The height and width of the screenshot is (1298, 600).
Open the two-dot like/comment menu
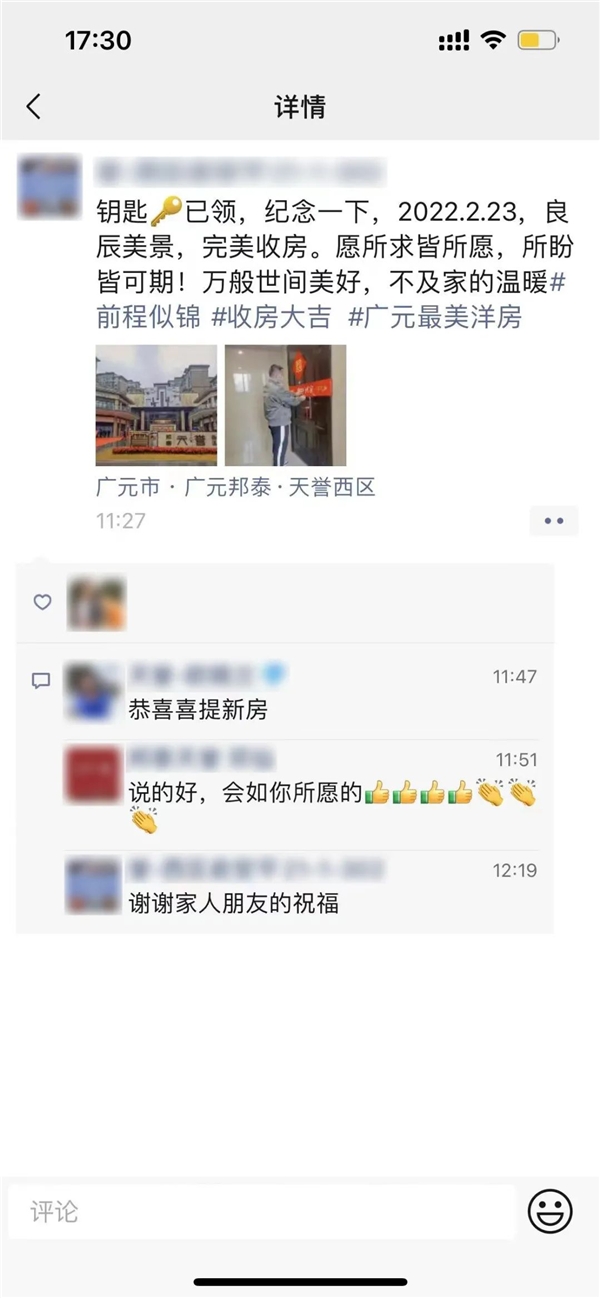point(553,520)
